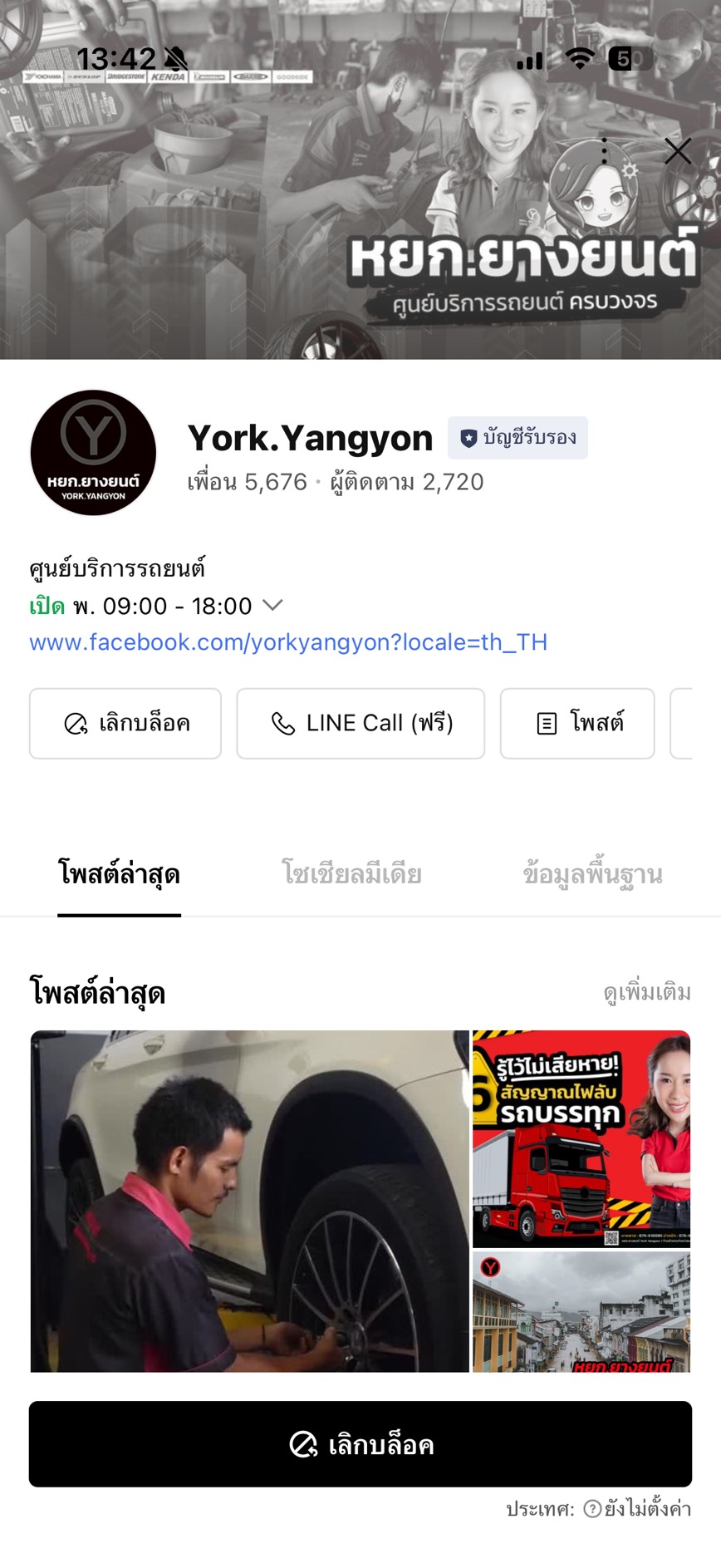
Task: Start a free LINE Call
Action: (360, 724)
